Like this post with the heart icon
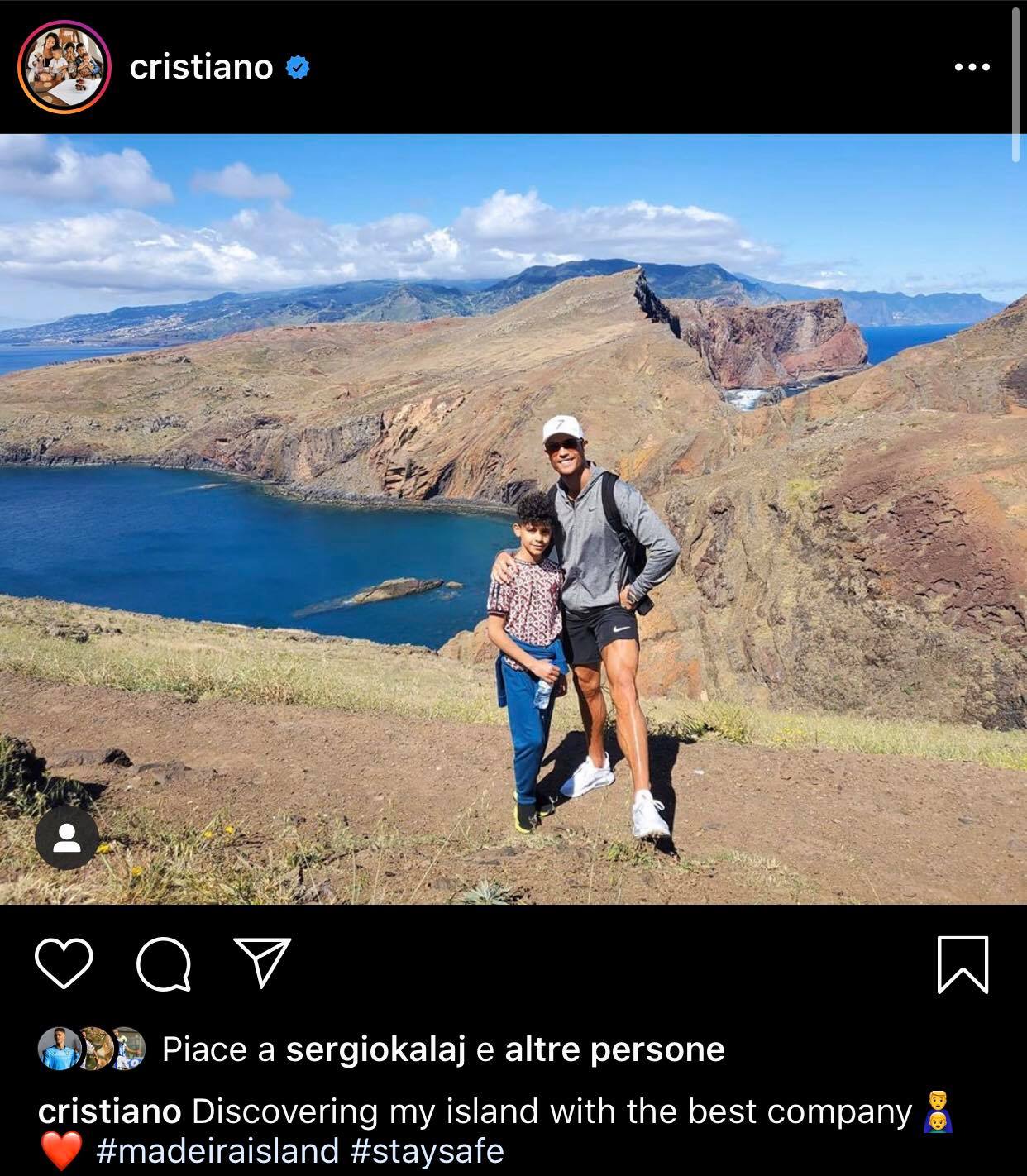The image size is (1027, 1176). 64,963
